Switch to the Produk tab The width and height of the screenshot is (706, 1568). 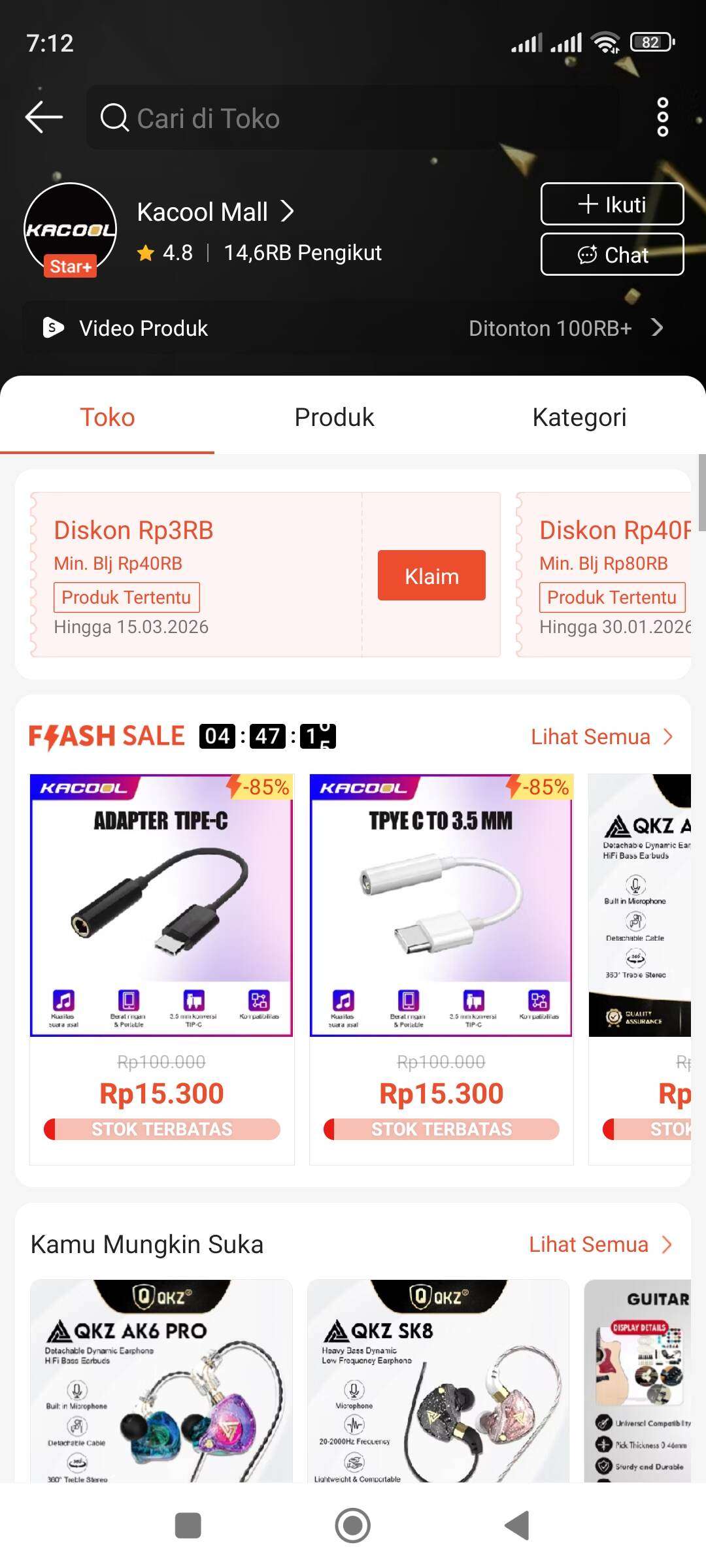pyautogui.click(x=334, y=417)
